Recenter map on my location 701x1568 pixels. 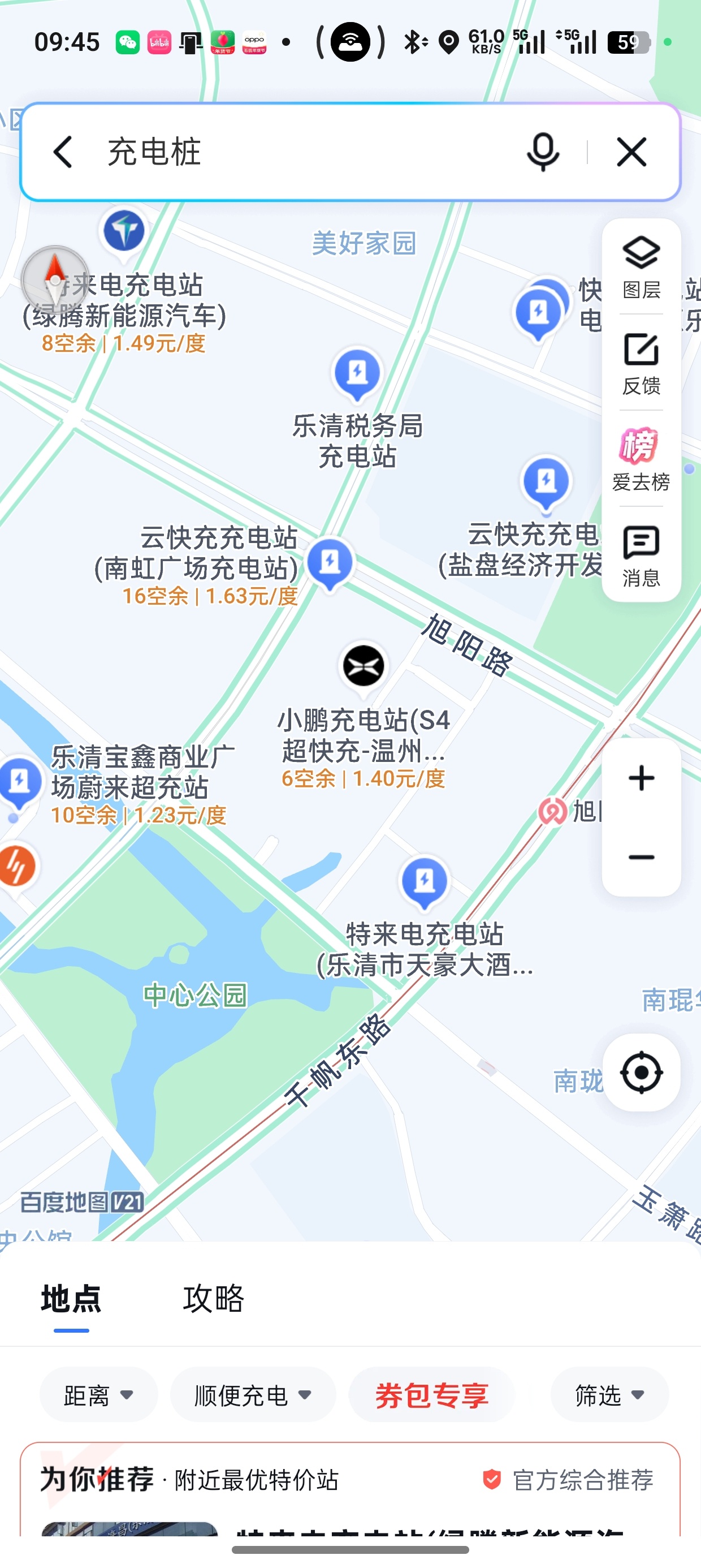click(x=641, y=1072)
